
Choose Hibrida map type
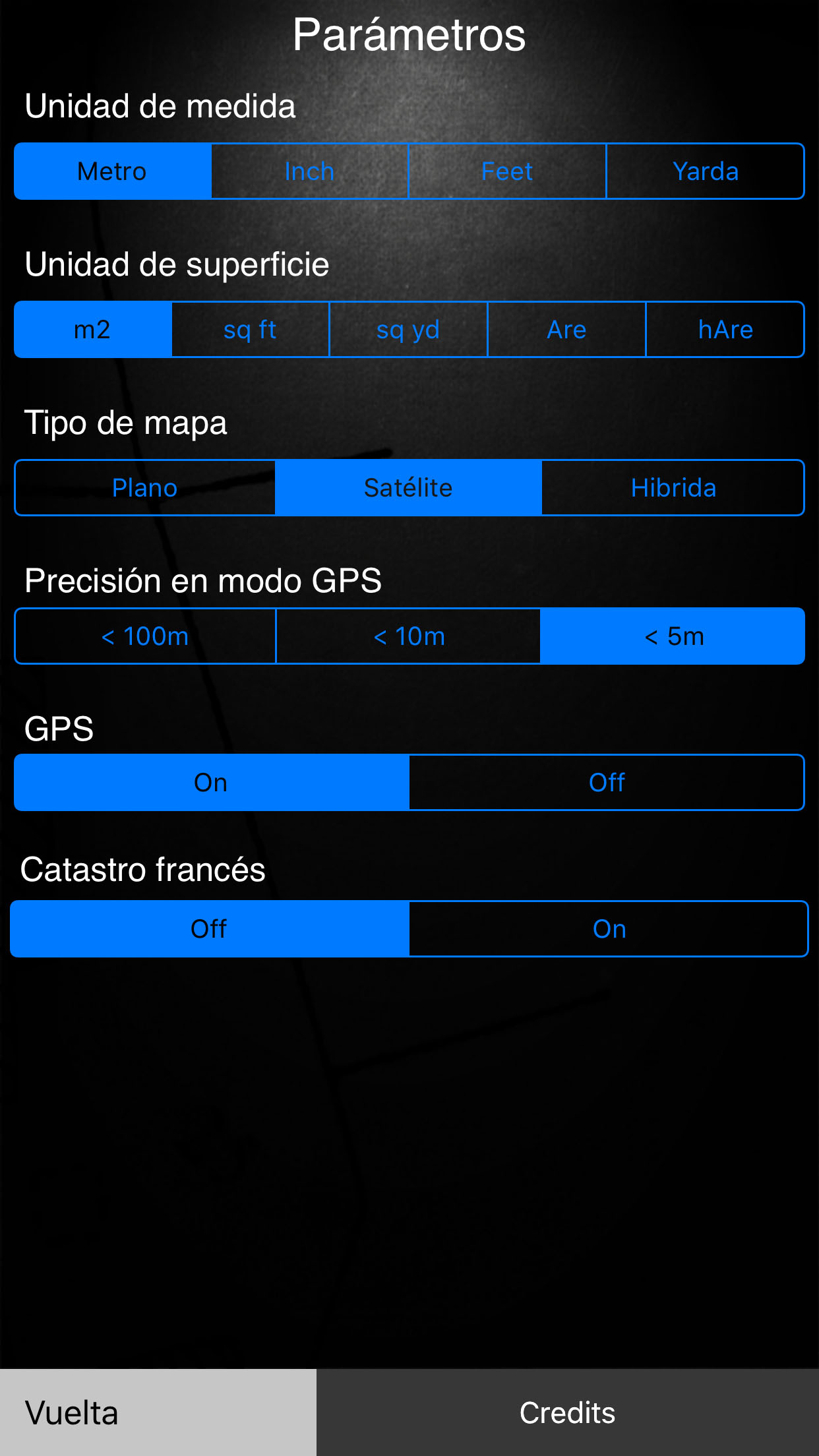point(673,488)
